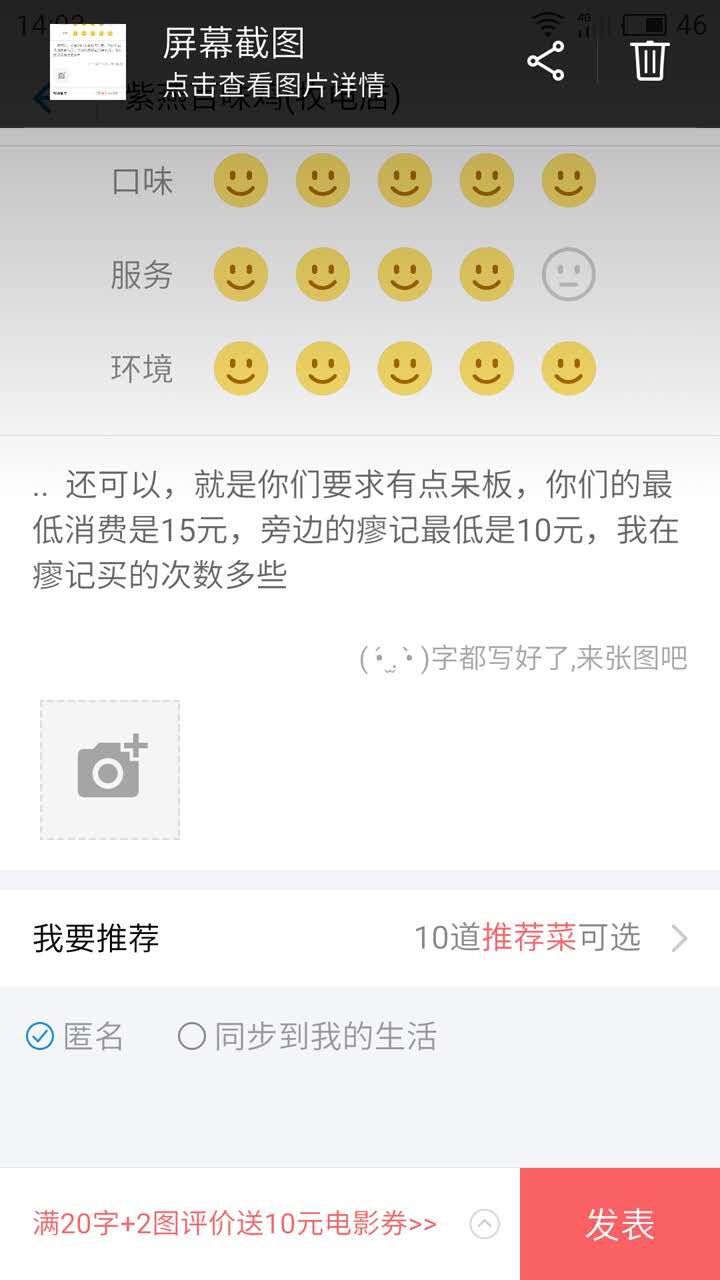Uncheck the 匿名 anonymous option
The image size is (720, 1280).
[x=40, y=1037]
